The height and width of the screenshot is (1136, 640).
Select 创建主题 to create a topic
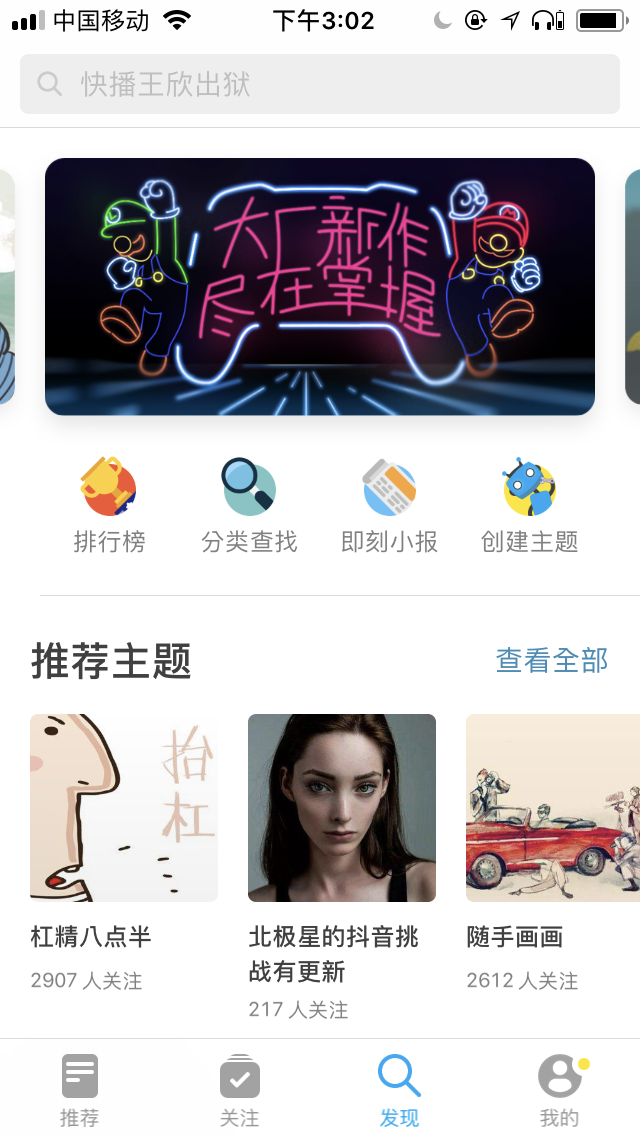pos(529,506)
